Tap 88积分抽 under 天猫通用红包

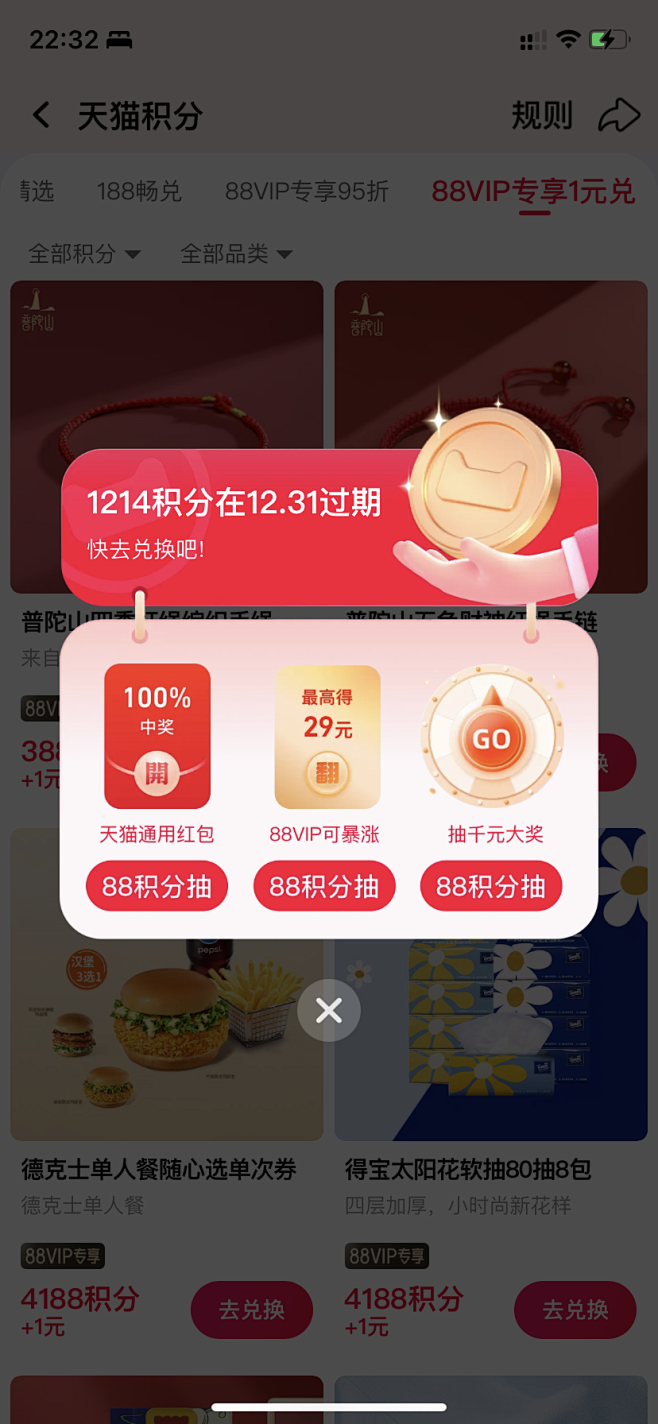157,886
